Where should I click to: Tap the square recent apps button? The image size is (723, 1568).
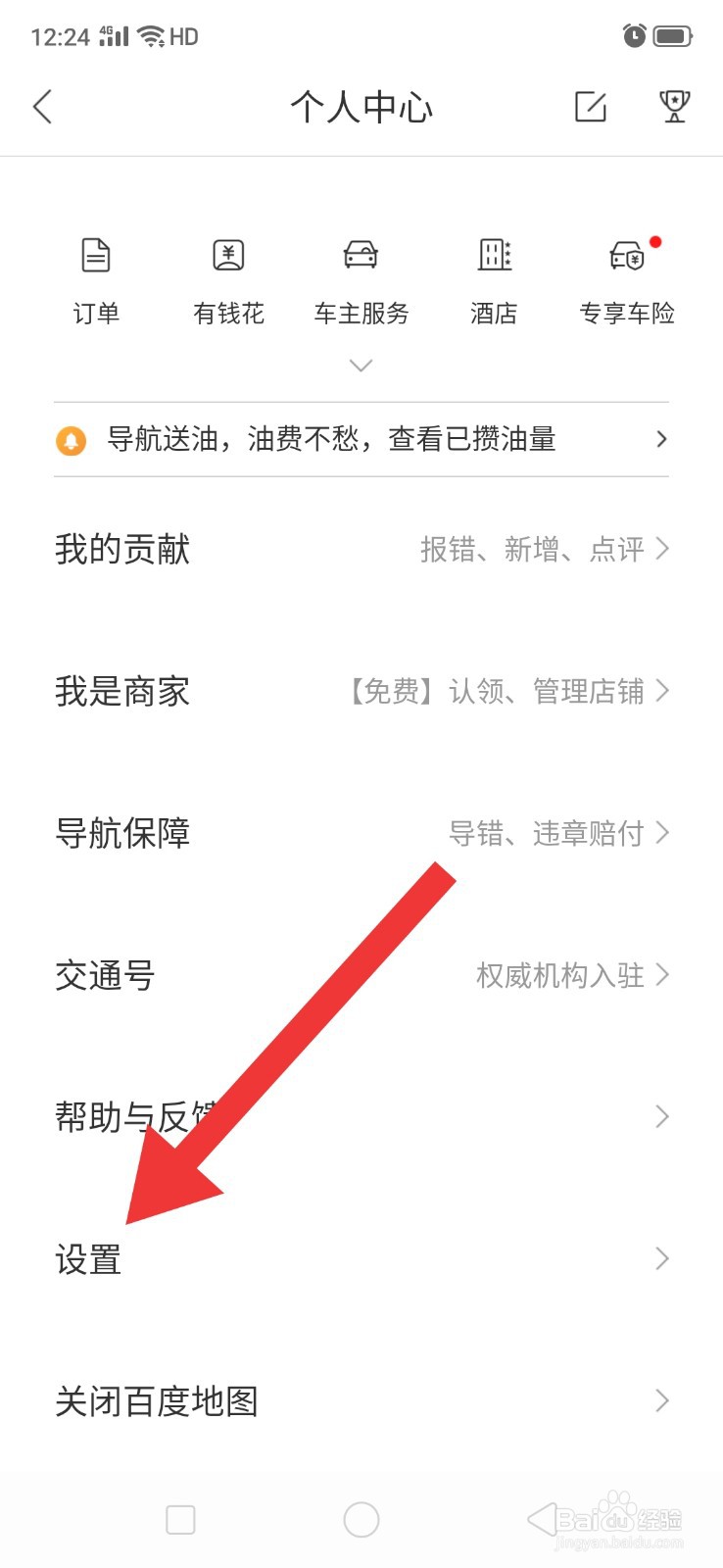tap(180, 1520)
